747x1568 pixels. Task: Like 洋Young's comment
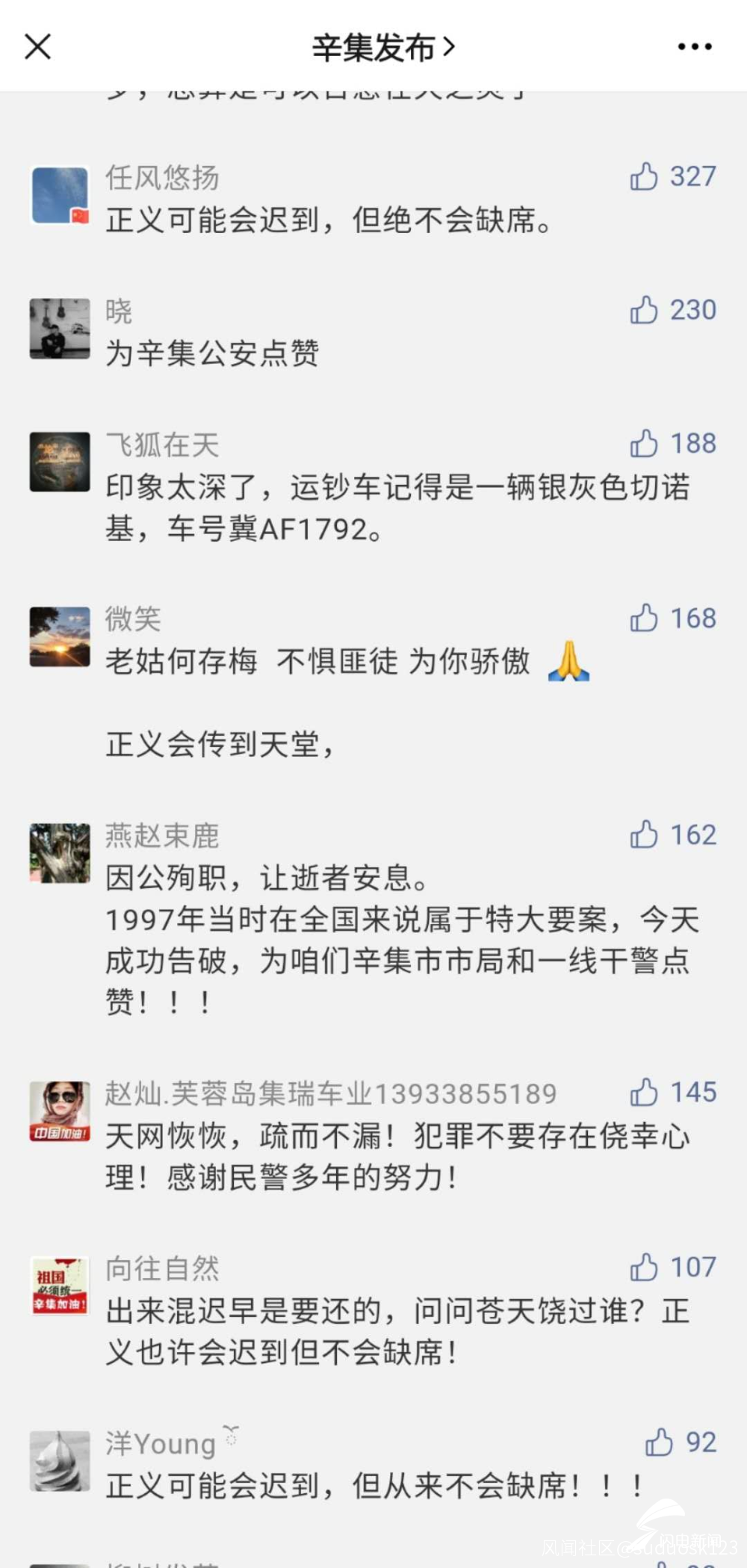(659, 1443)
